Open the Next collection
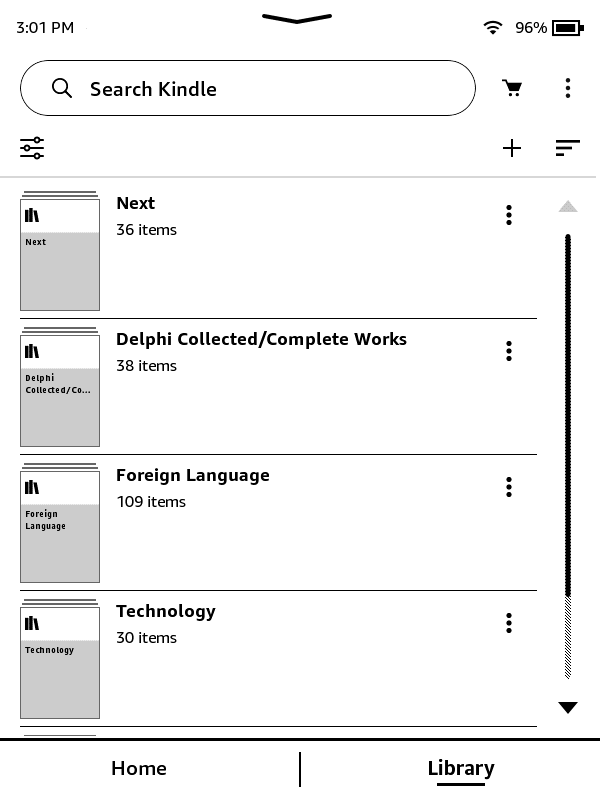 [135, 203]
